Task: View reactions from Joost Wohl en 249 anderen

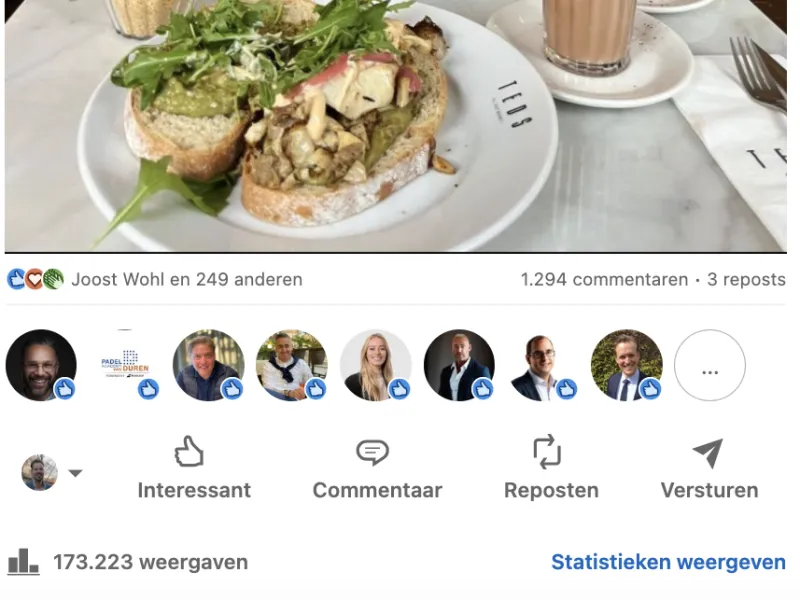Action: pos(155,280)
